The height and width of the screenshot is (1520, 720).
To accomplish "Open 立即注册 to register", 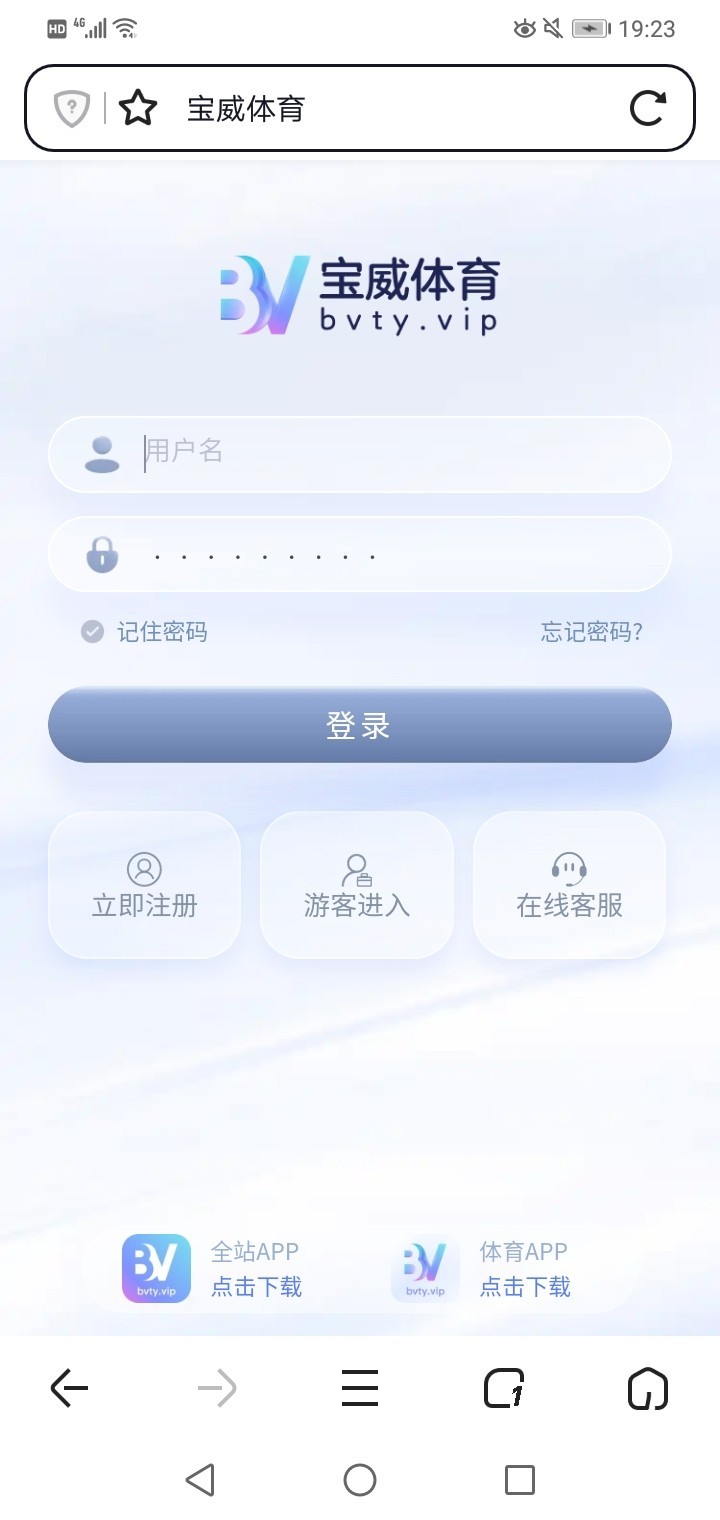I will (145, 885).
